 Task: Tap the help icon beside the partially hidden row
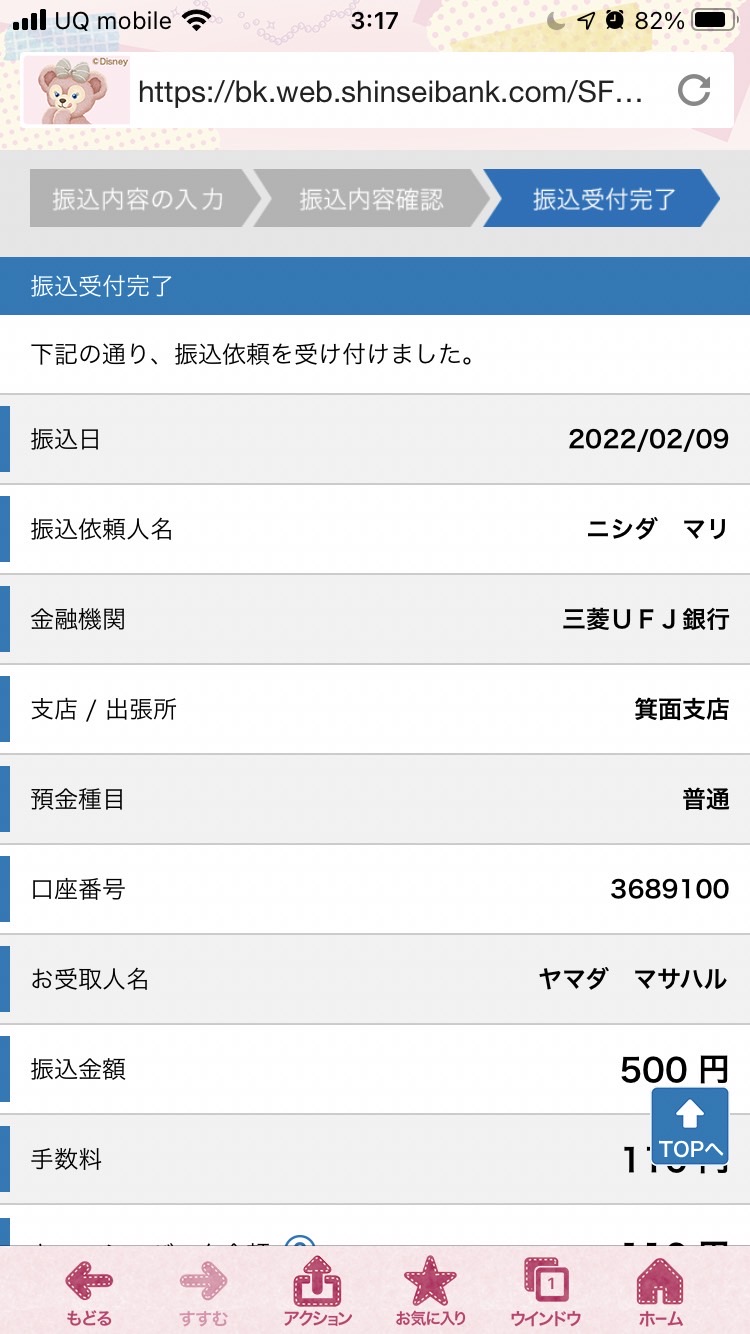point(299,1240)
